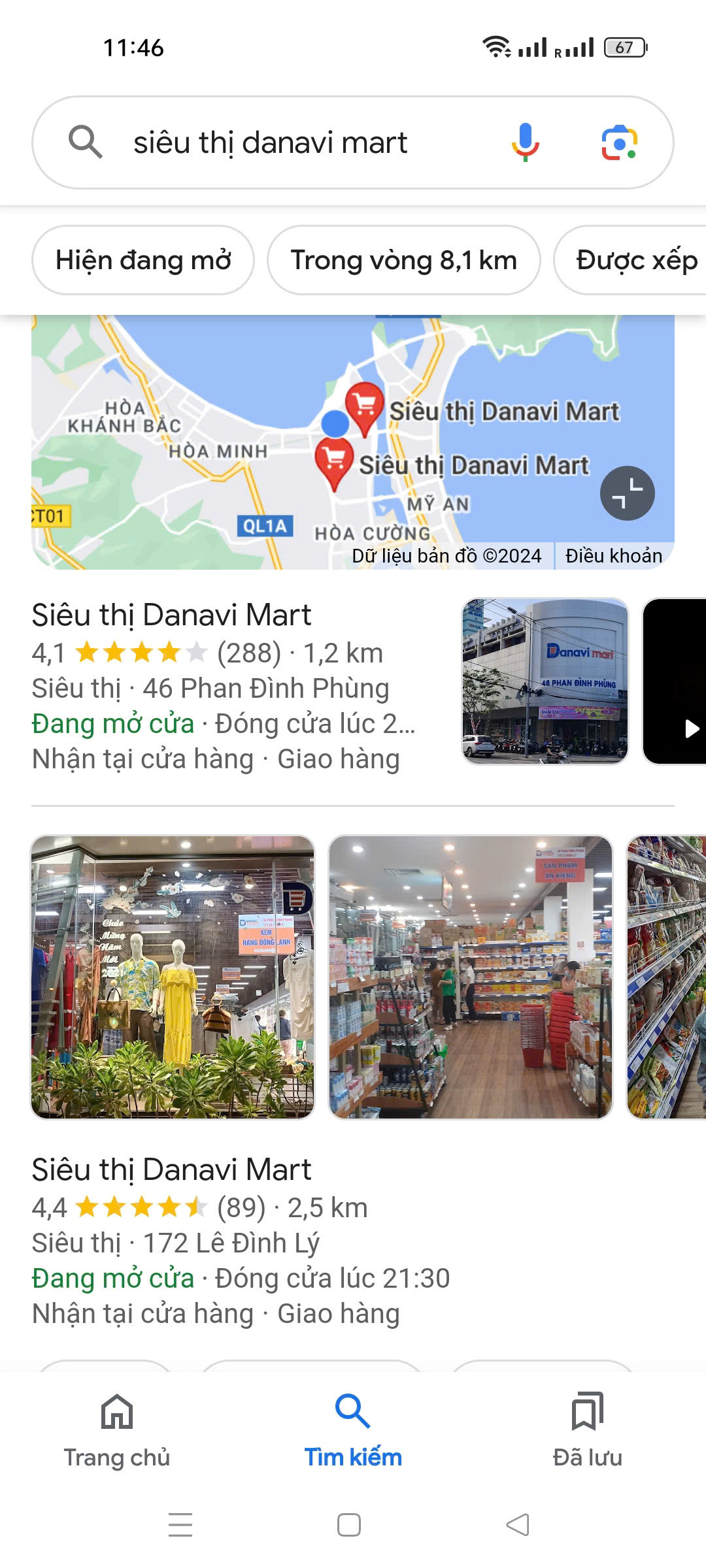Go back with the system back button
Viewport: 706px width, 1568px height.
(518, 1525)
